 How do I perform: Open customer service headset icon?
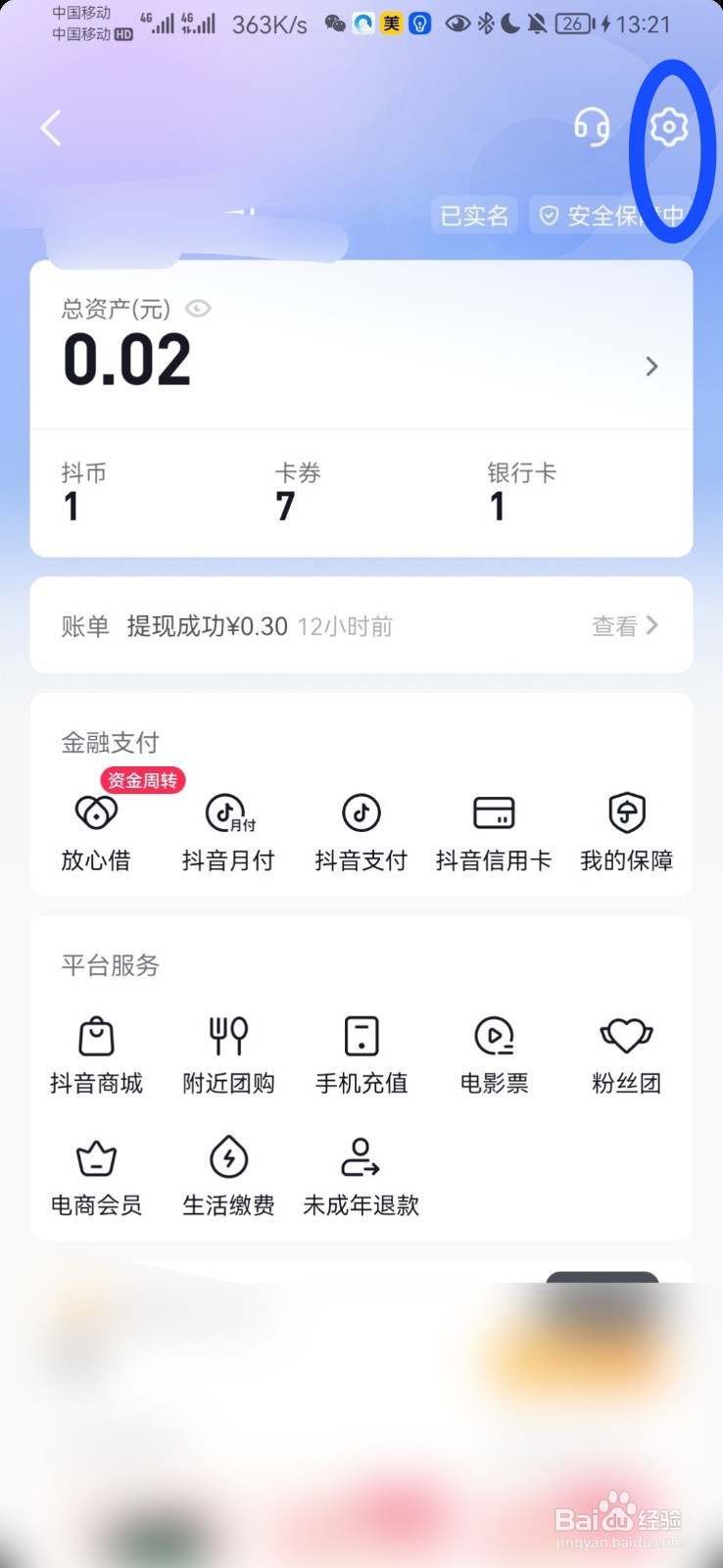592,127
